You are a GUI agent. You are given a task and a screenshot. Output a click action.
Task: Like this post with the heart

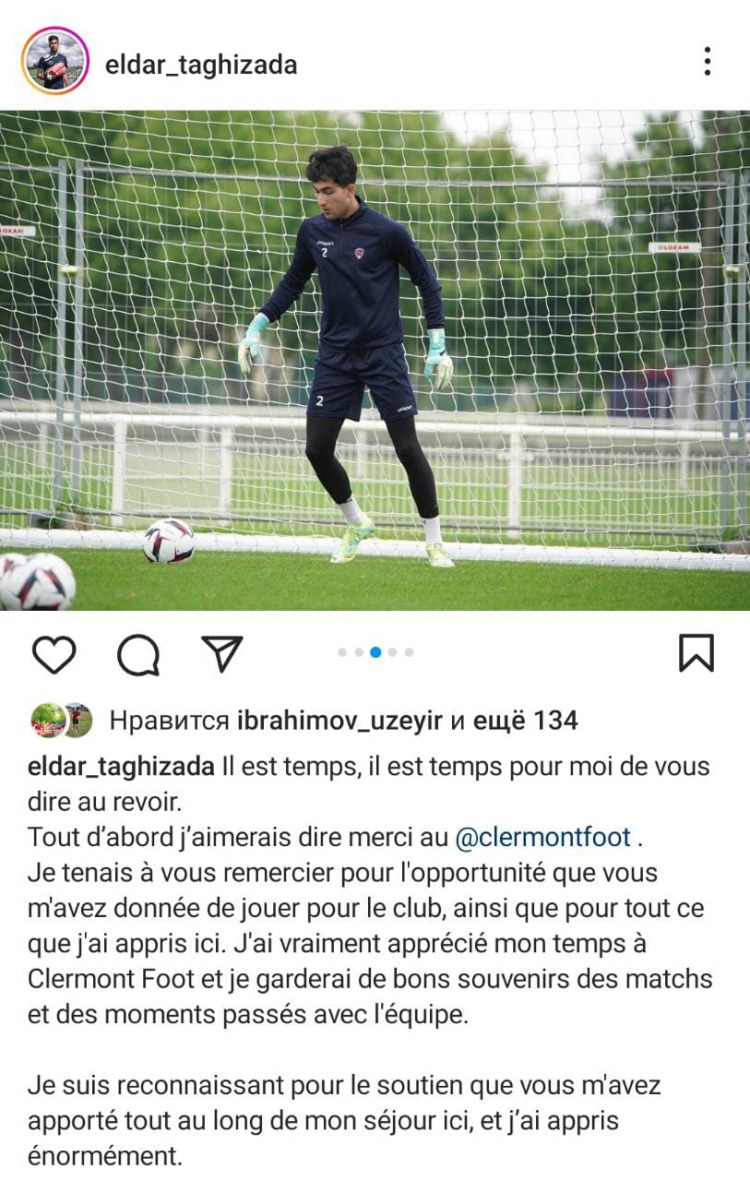tap(54, 655)
